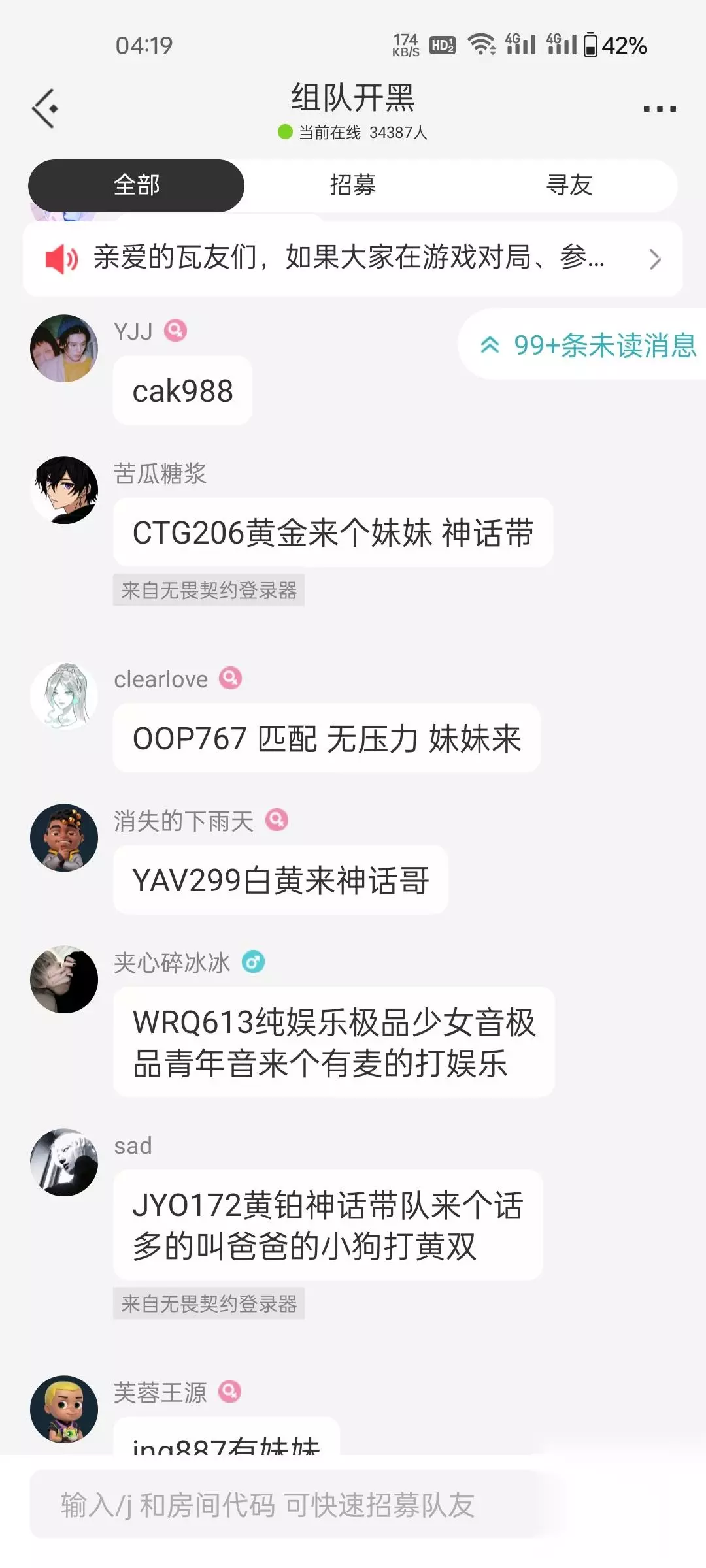
Task: Open 芙蓉王源's avatar
Action: (64, 1409)
